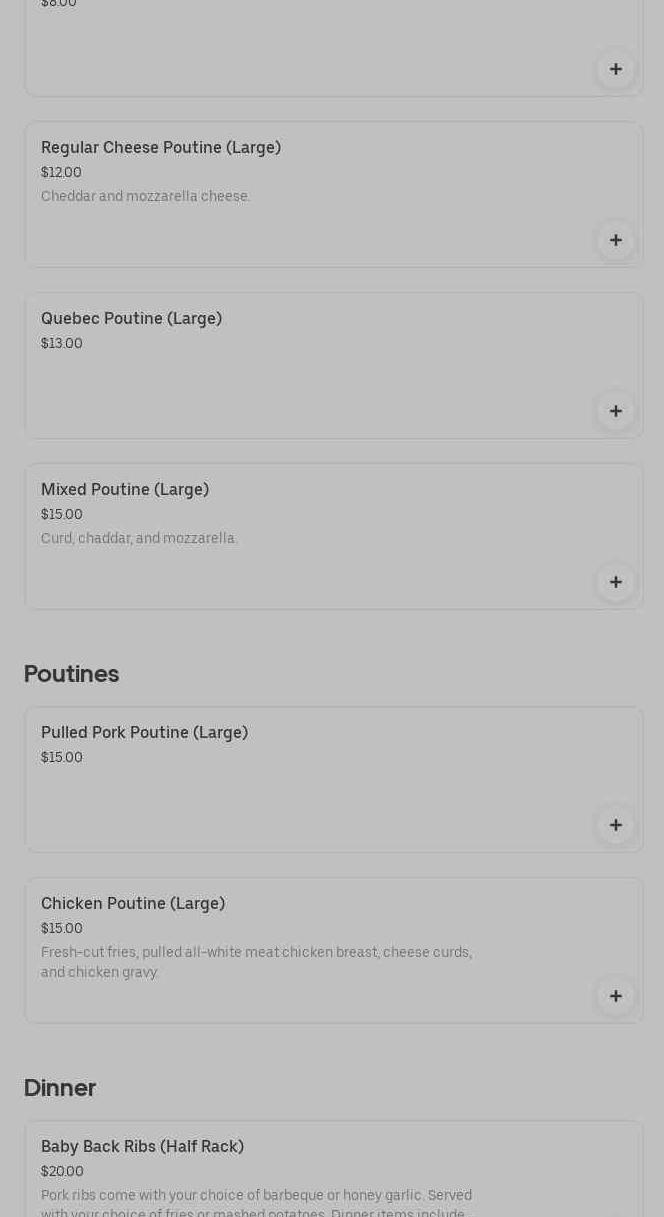664x1217 pixels.
Task: Add Regular Cheese Poutine (Large) to cart
Action: point(615,240)
